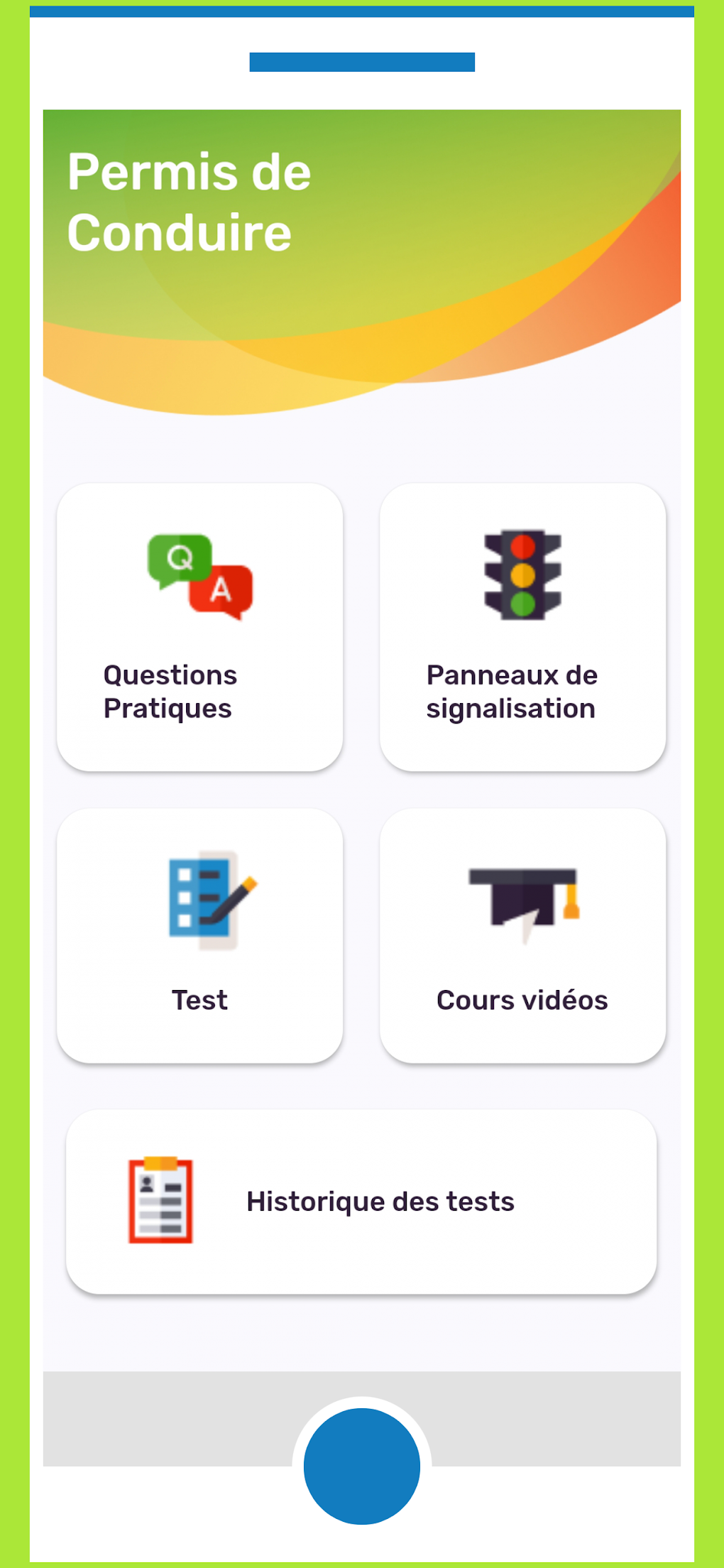Viewport: 724px width, 1568px height.
Task: View Historique des tests
Action: click(361, 1202)
